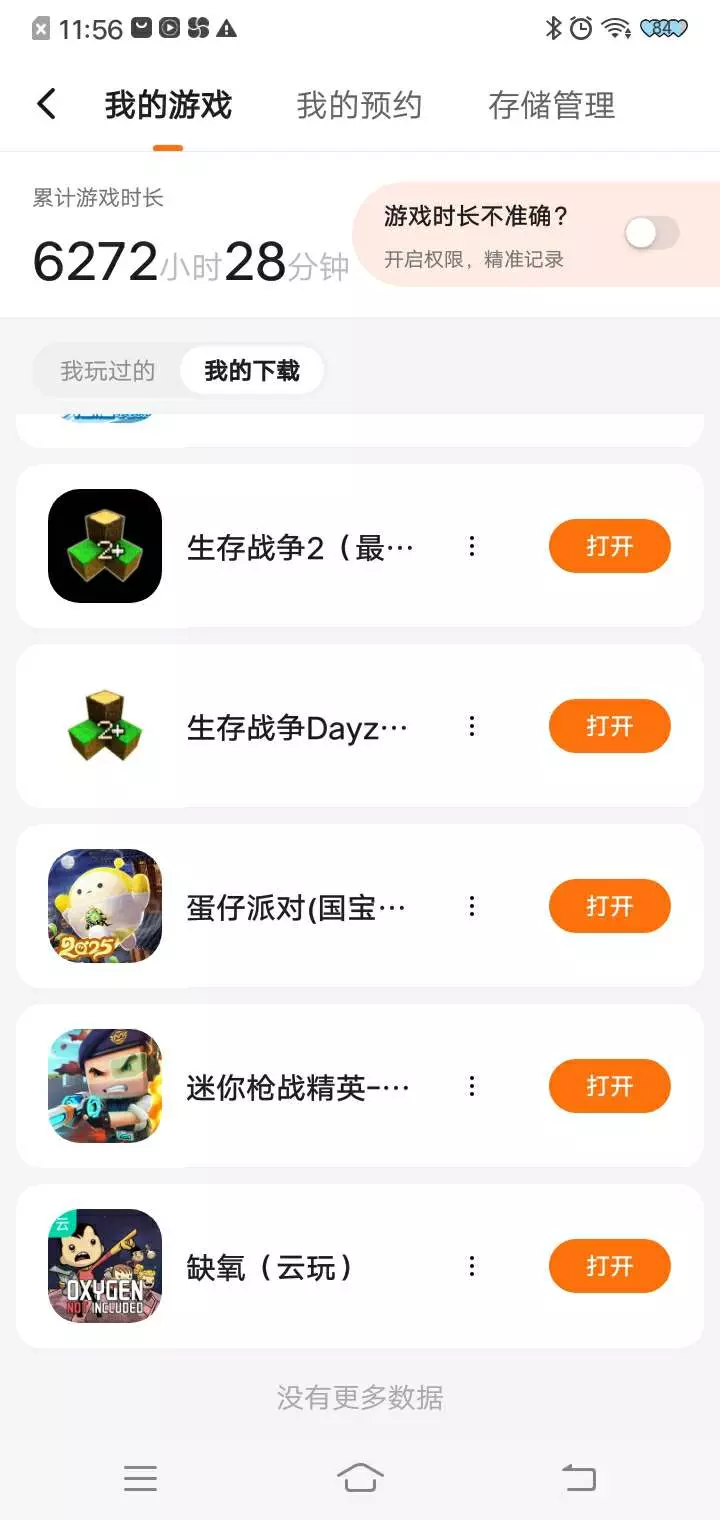Go back using the top-left arrow
720x1520 pixels.
(46, 104)
